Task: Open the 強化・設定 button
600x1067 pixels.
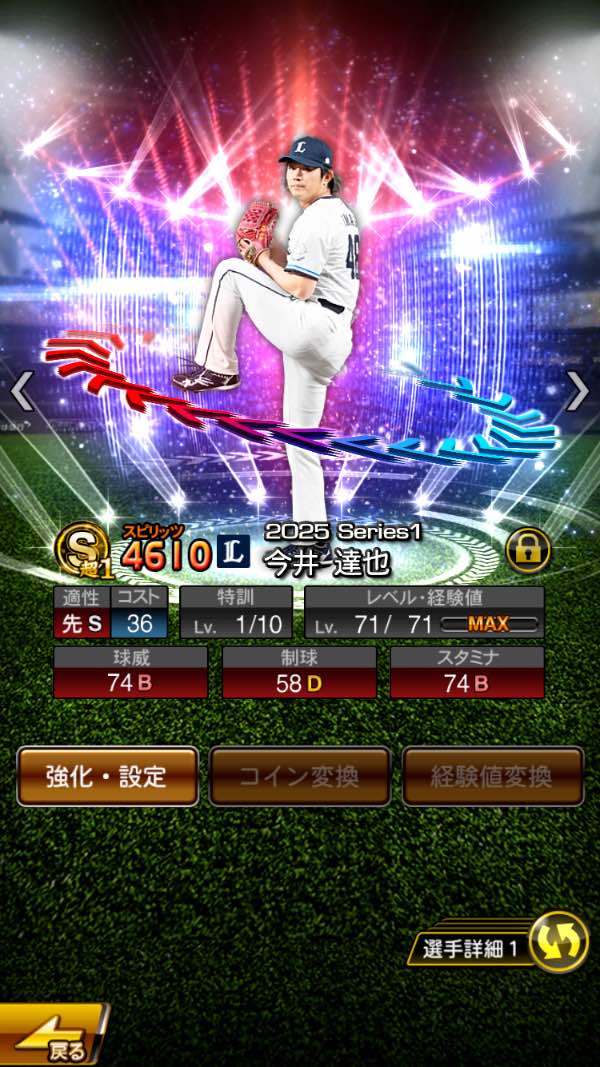Action: tap(107, 776)
